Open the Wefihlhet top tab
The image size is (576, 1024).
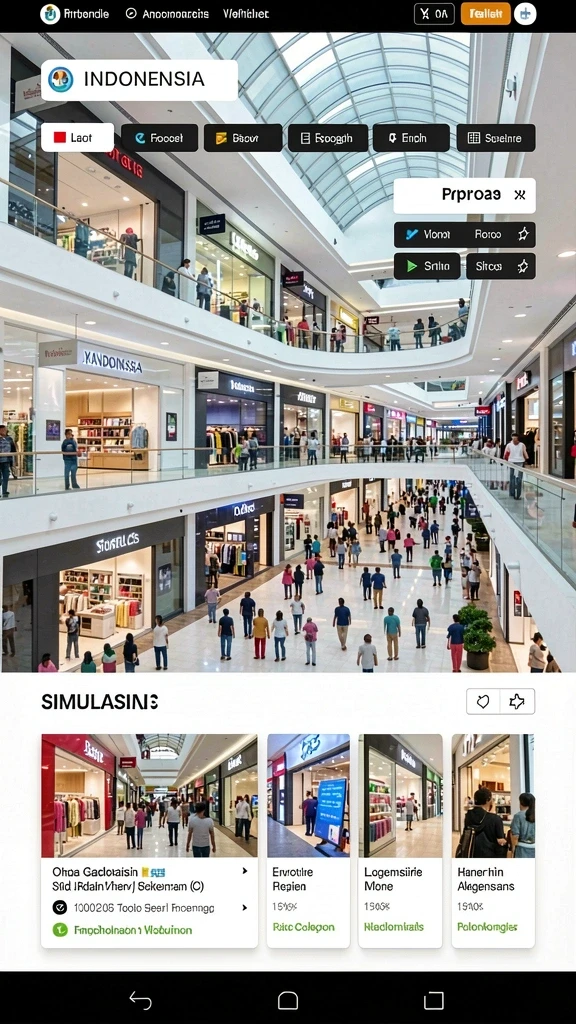coord(246,14)
